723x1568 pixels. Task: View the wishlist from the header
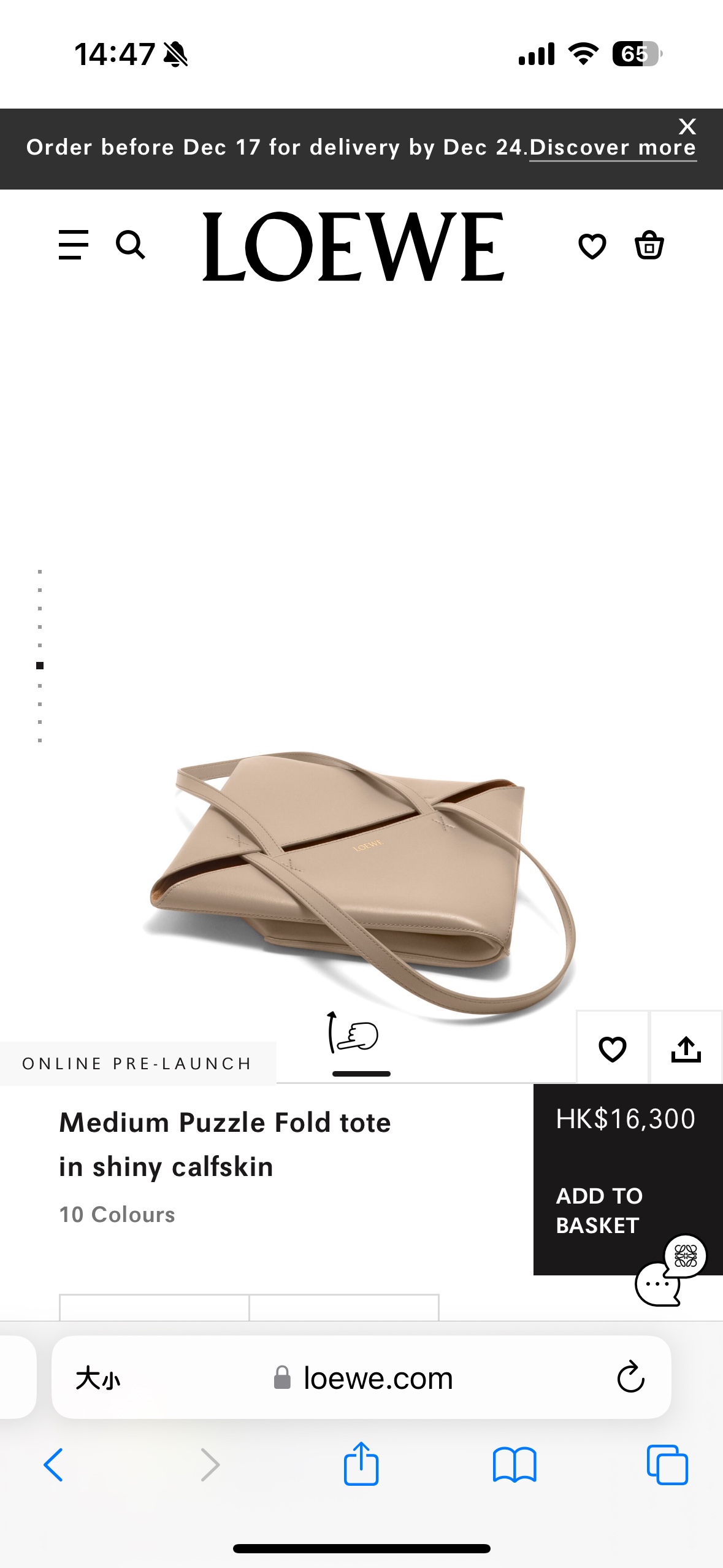click(x=592, y=246)
